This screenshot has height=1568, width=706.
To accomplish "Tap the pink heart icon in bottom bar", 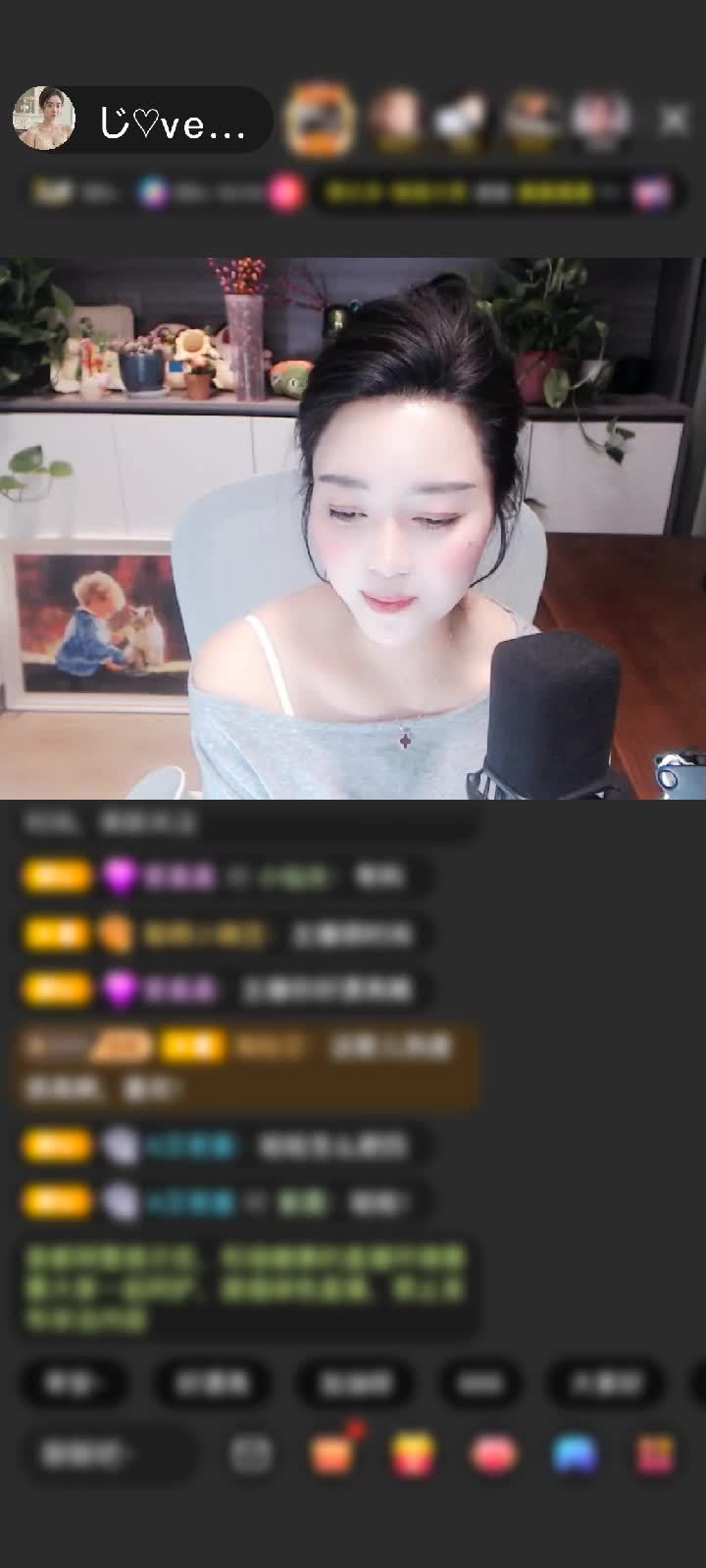I will tap(493, 1454).
